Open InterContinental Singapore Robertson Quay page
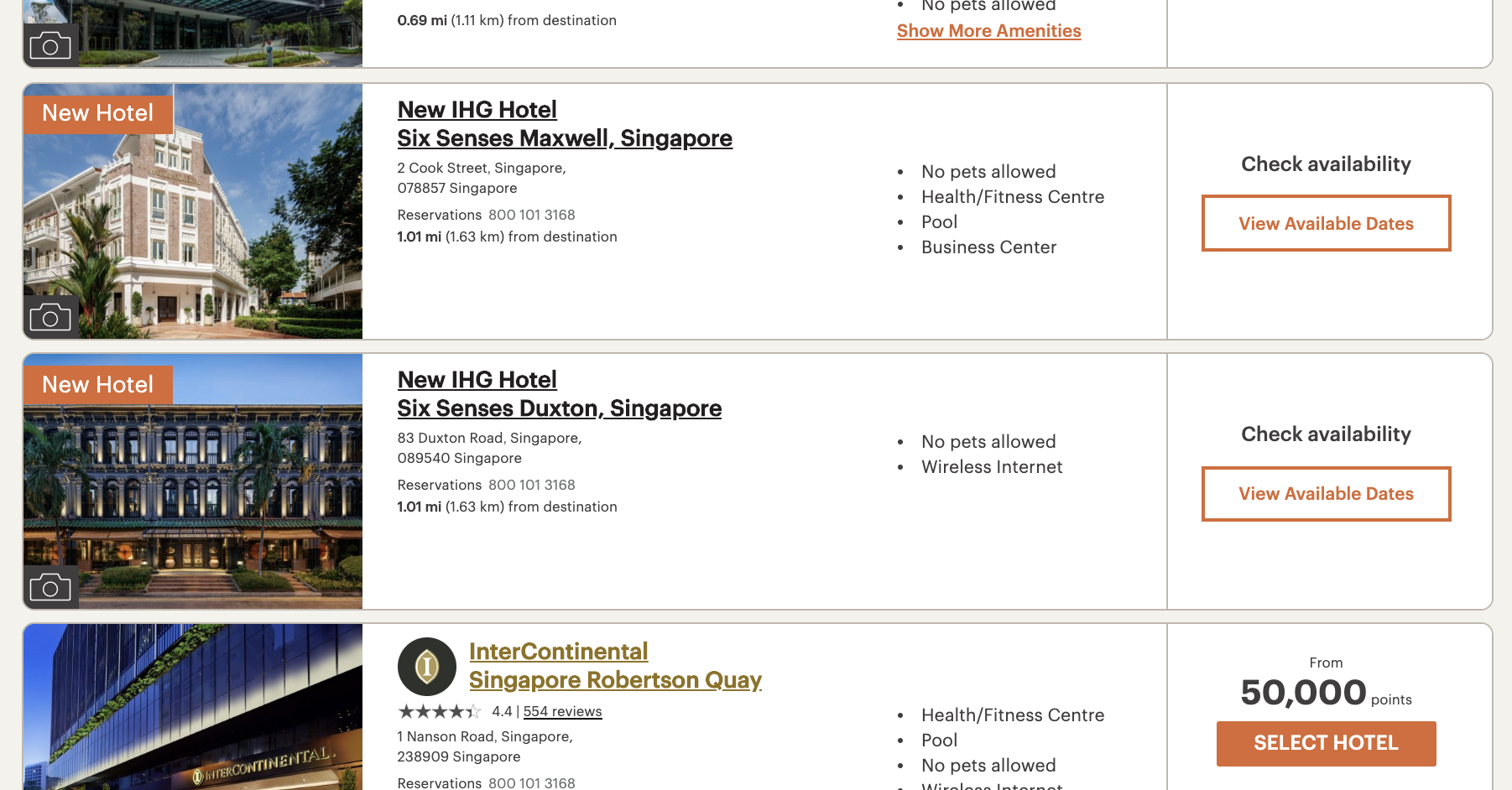Screen dimensions: 1512x790 point(615,666)
